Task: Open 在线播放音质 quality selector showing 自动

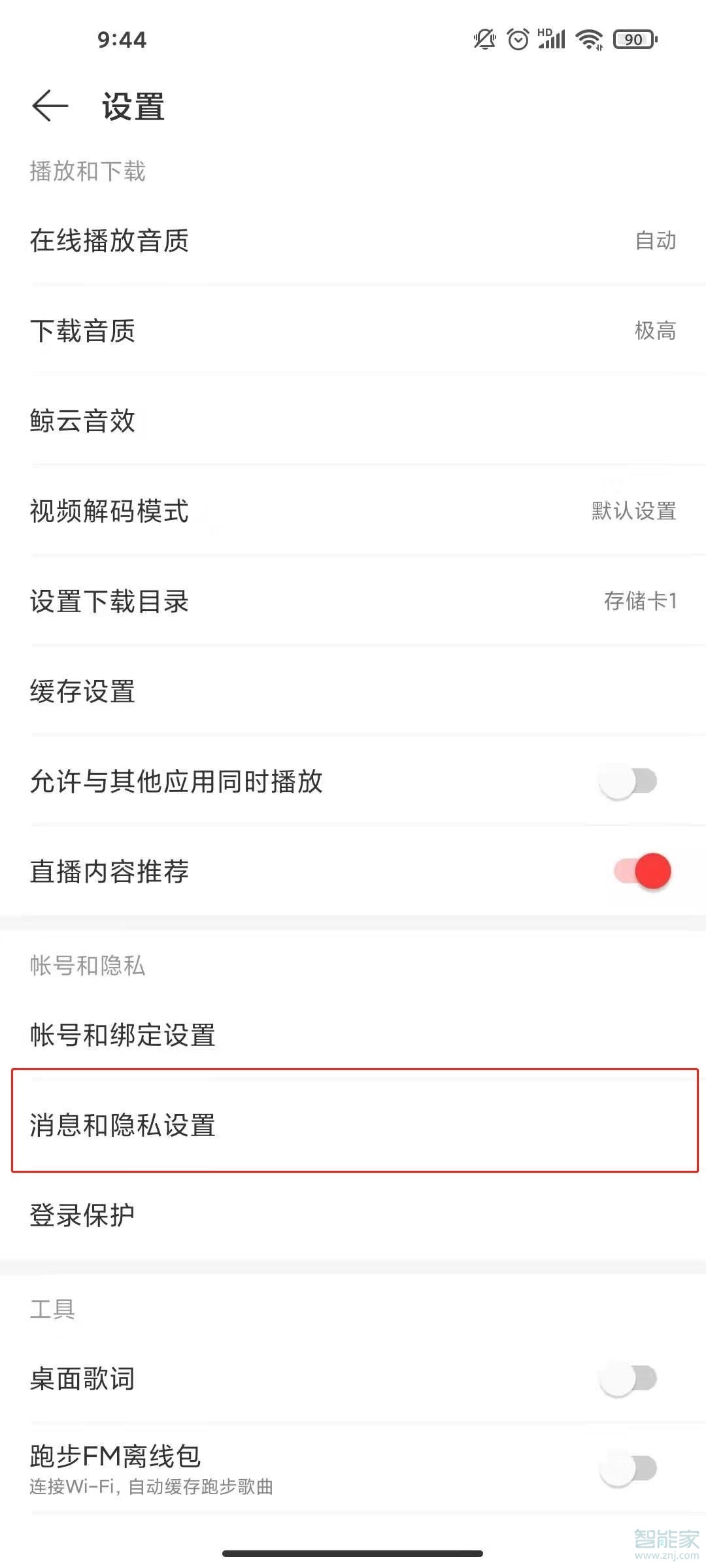Action: click(x=353, y=241)
